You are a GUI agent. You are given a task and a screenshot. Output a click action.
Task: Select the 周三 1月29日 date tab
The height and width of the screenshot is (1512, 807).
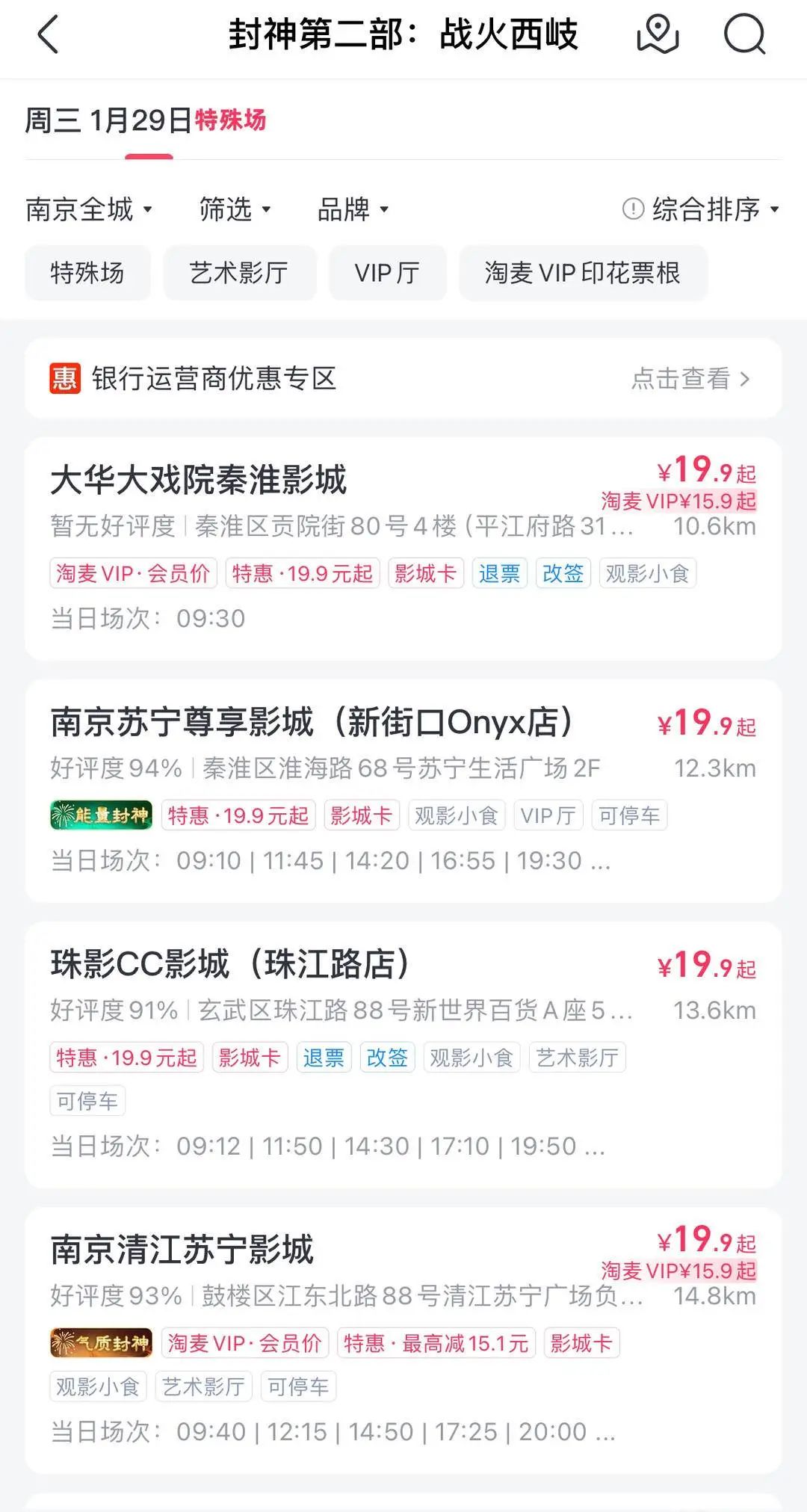[x=146, y=120]
